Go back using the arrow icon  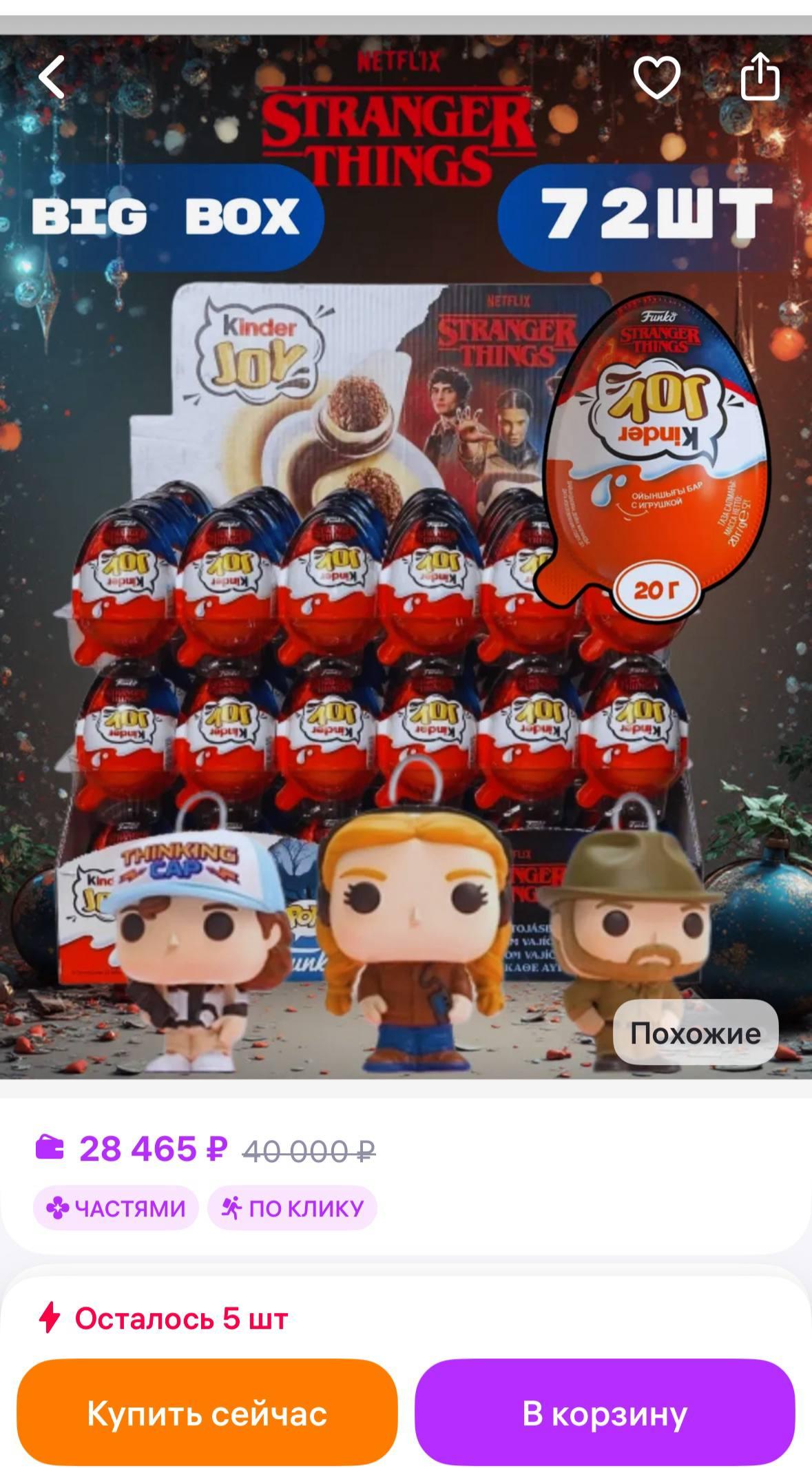tap(52, 77)
